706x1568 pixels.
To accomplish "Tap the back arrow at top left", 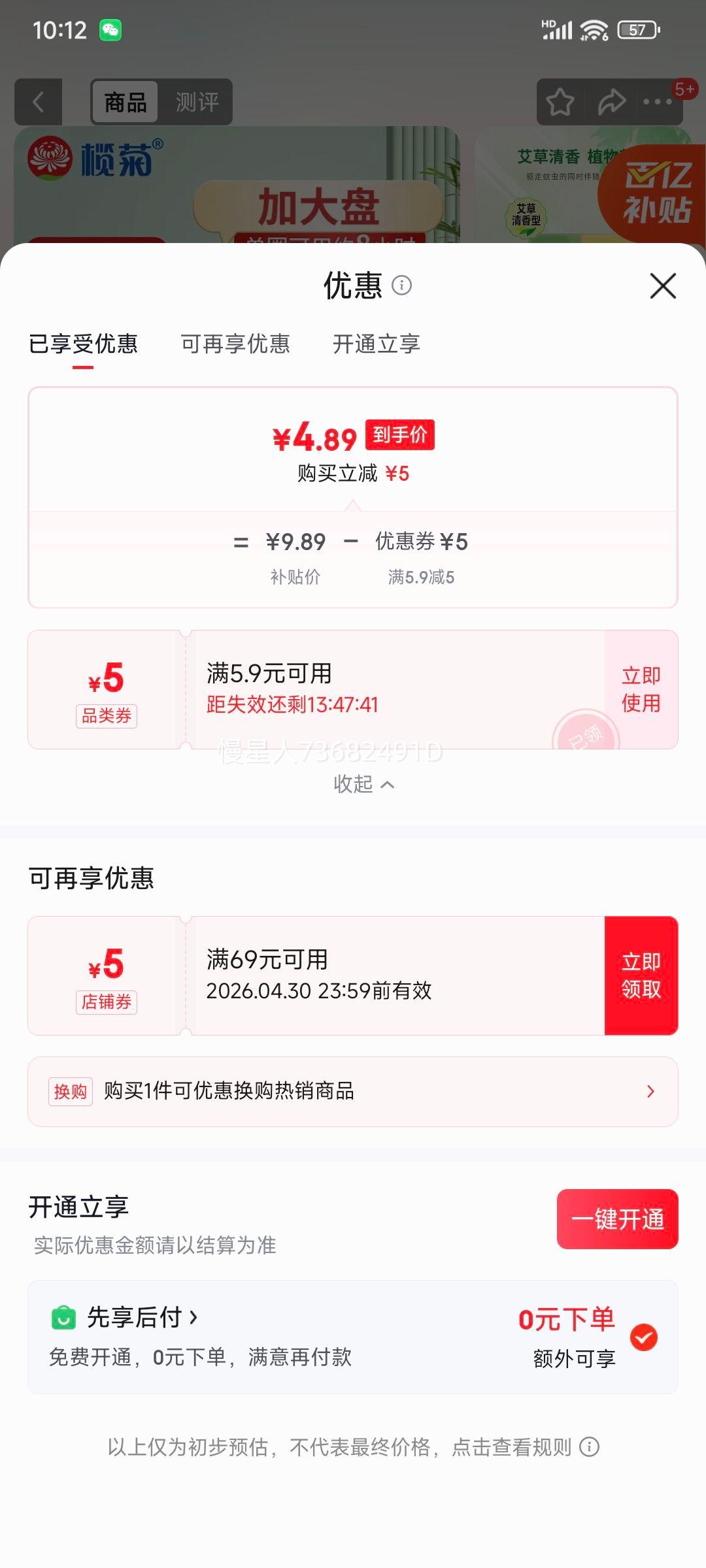I will point(37,101).
